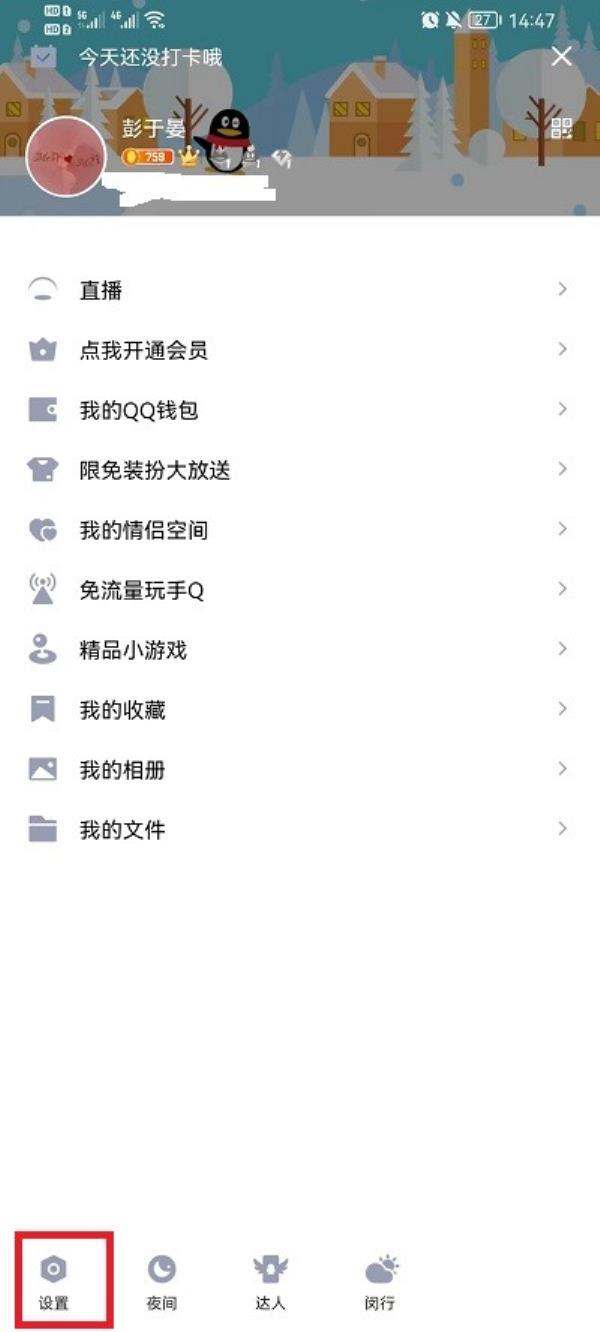Screen dimensions: 600x1332
Task: Tap the profile avatar picture
Action: [x=66, y=156]
